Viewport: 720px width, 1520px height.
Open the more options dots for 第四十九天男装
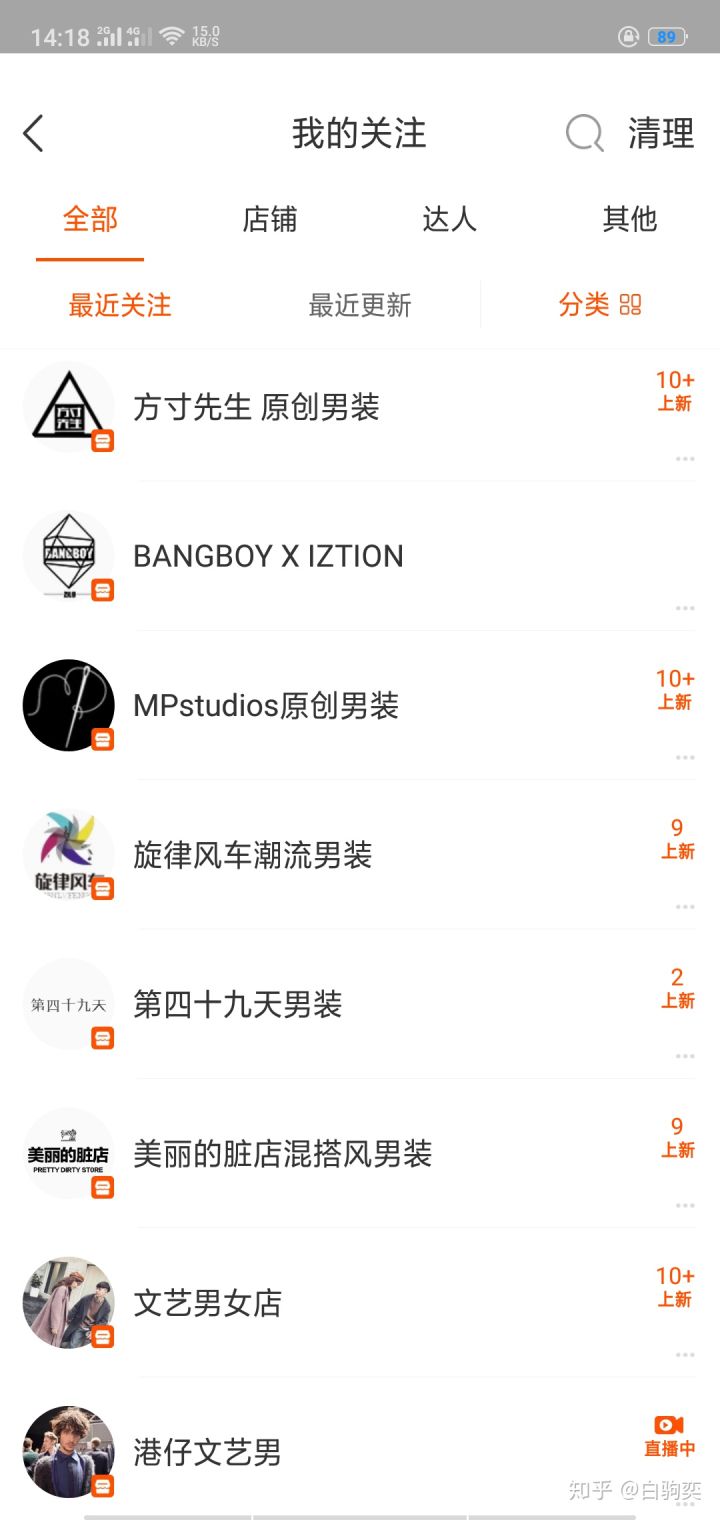[685, 1056]
